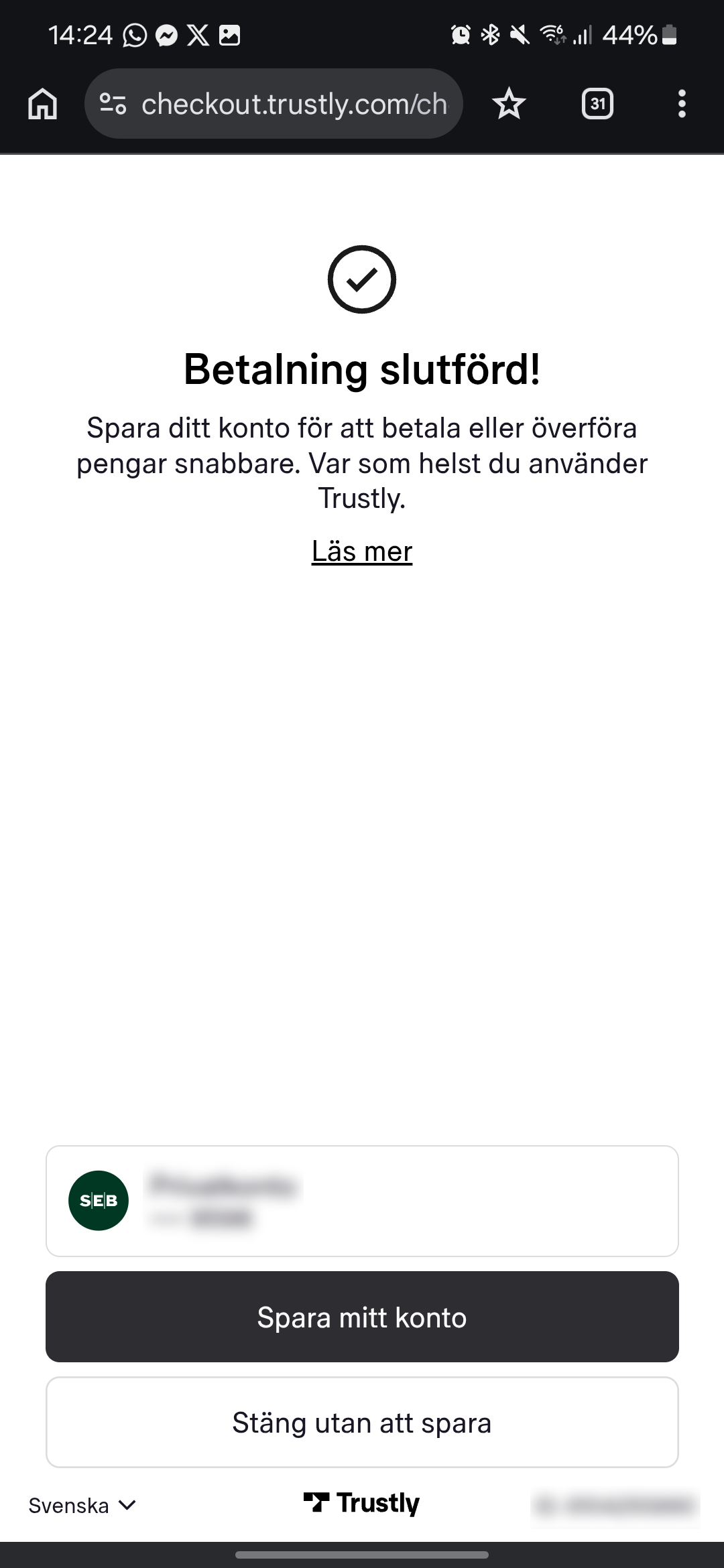Screen dimensions: 724x1568
Task: Tap the payment success checkmark circle
Action: click(x=361, y=279)
